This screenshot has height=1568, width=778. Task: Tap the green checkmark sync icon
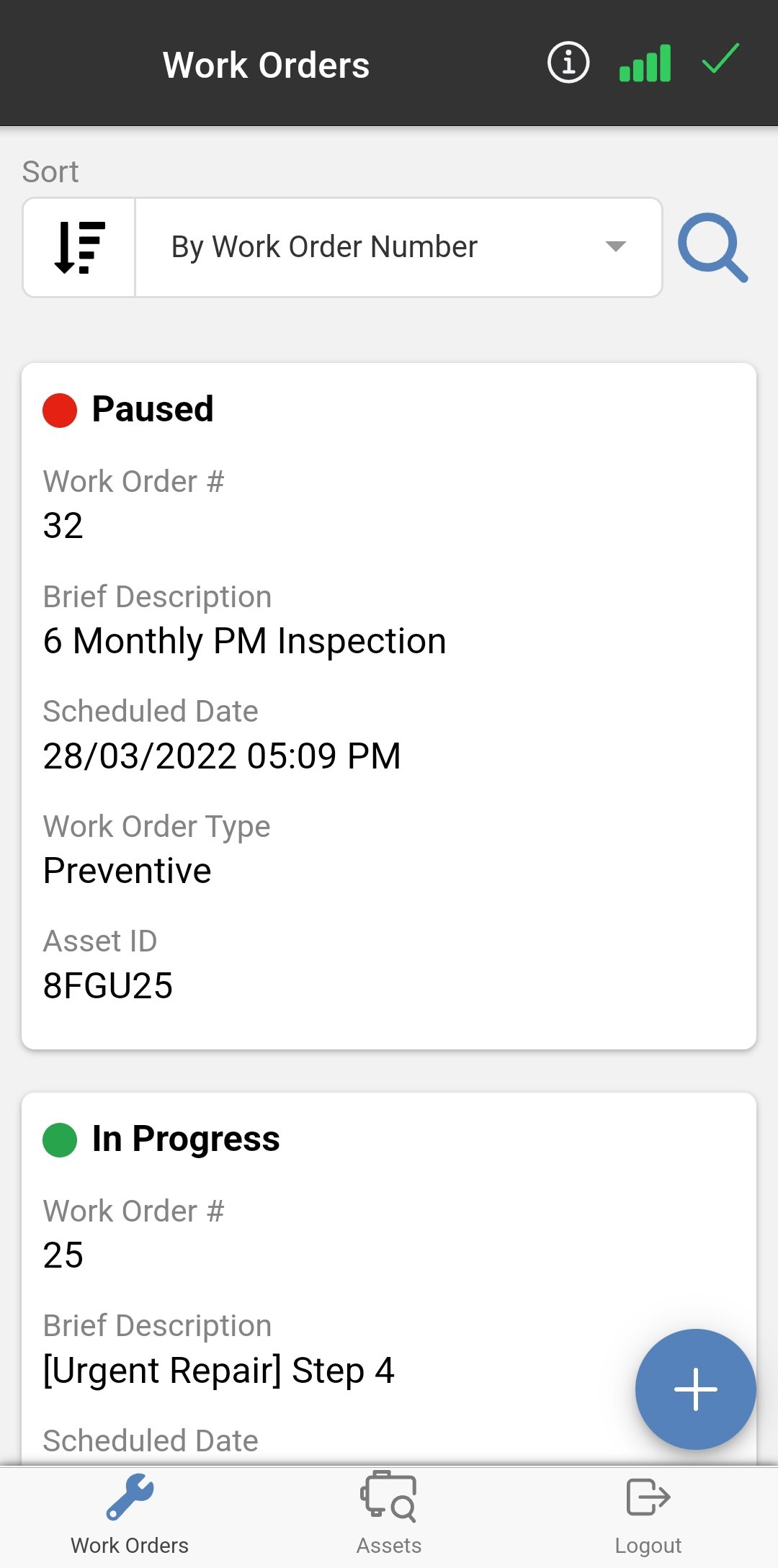[720, 61]
